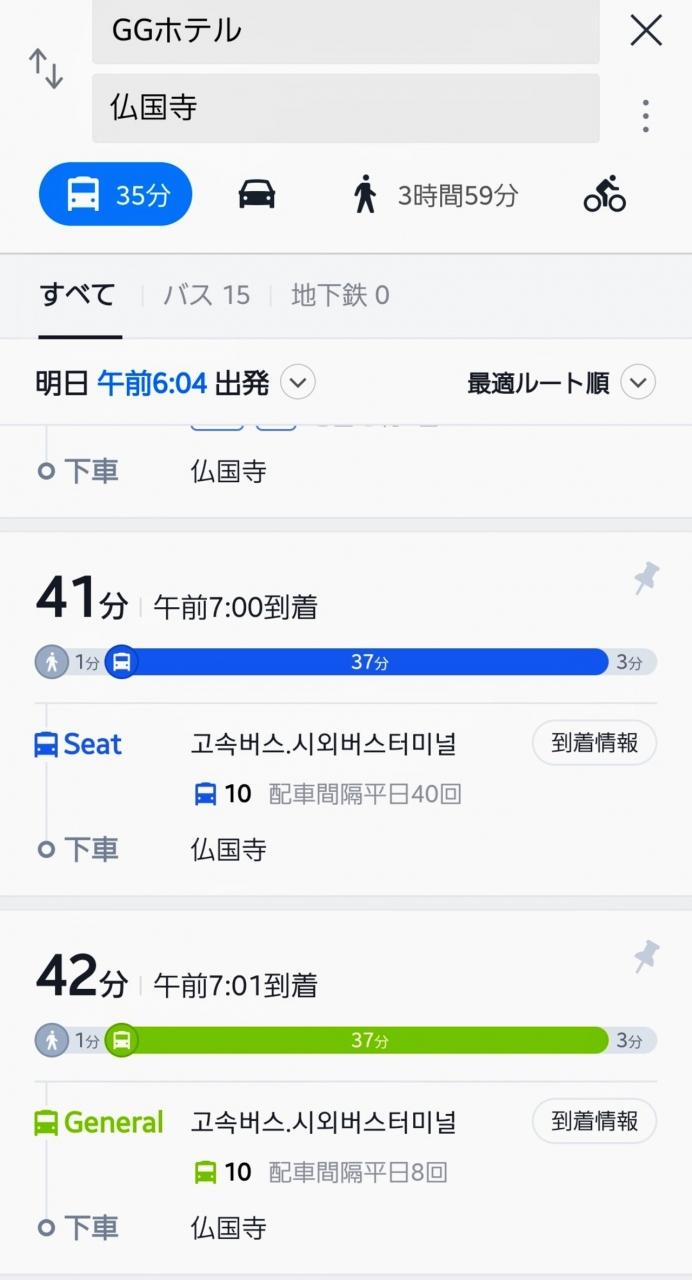Select the bus transit mode 35分
Viewport: 692px width, 1280px height.
pyautogui.click(x=116, y=195)
